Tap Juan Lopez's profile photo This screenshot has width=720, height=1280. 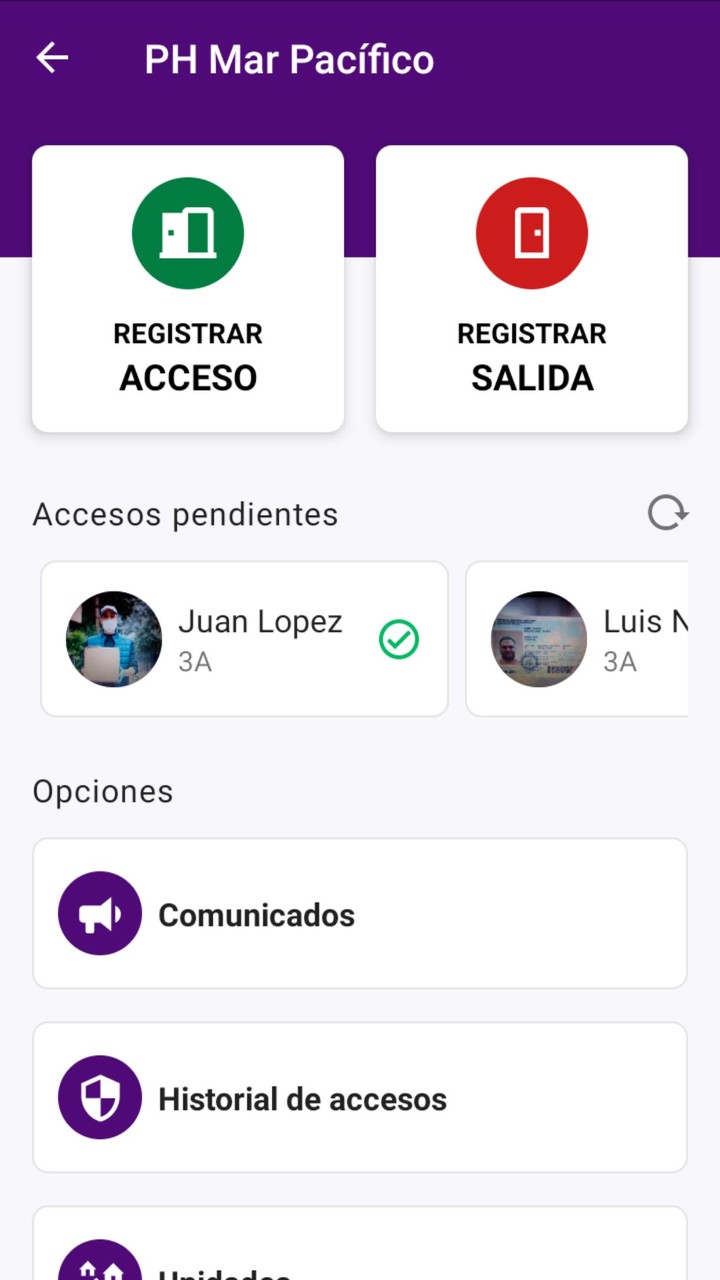[113, 639]
